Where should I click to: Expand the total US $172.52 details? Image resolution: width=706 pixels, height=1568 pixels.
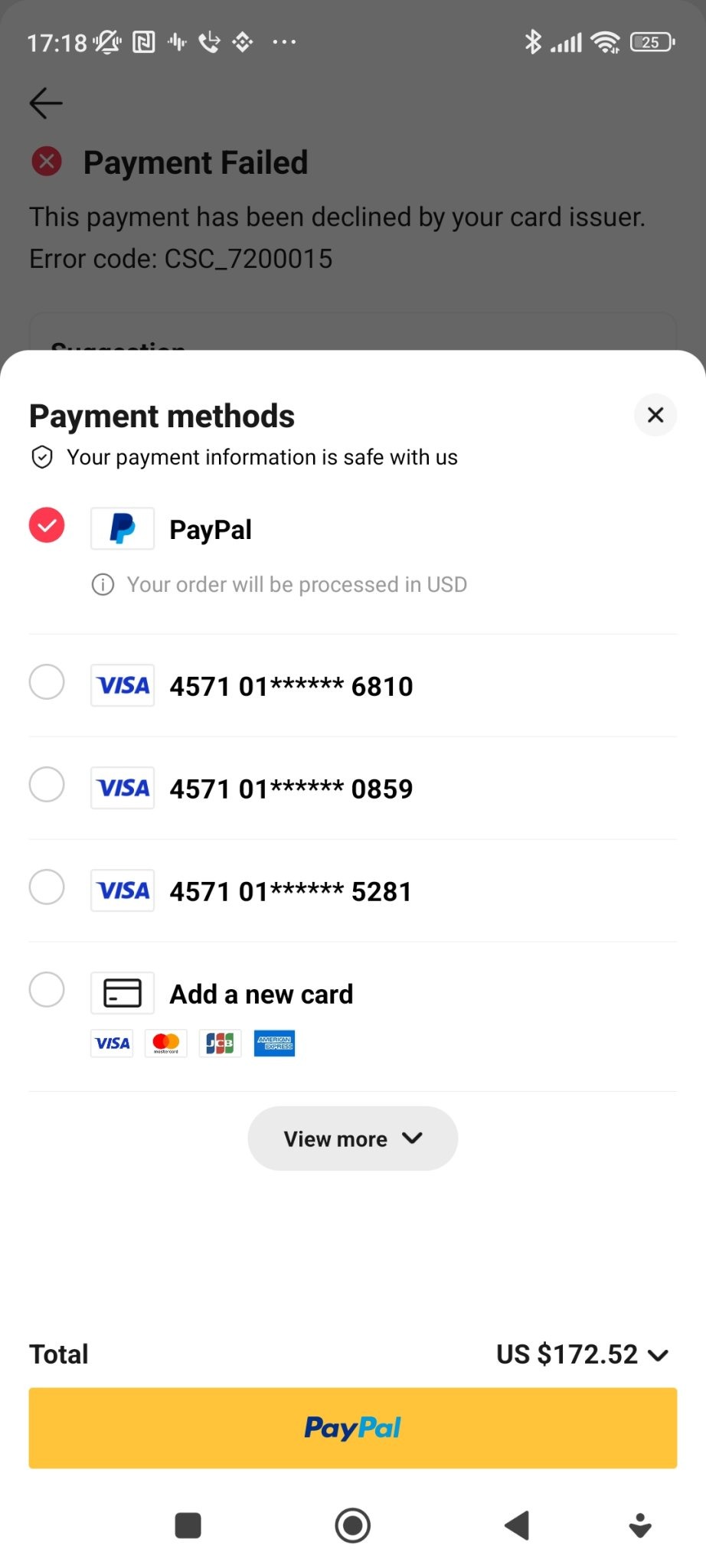click(583, 1354)
